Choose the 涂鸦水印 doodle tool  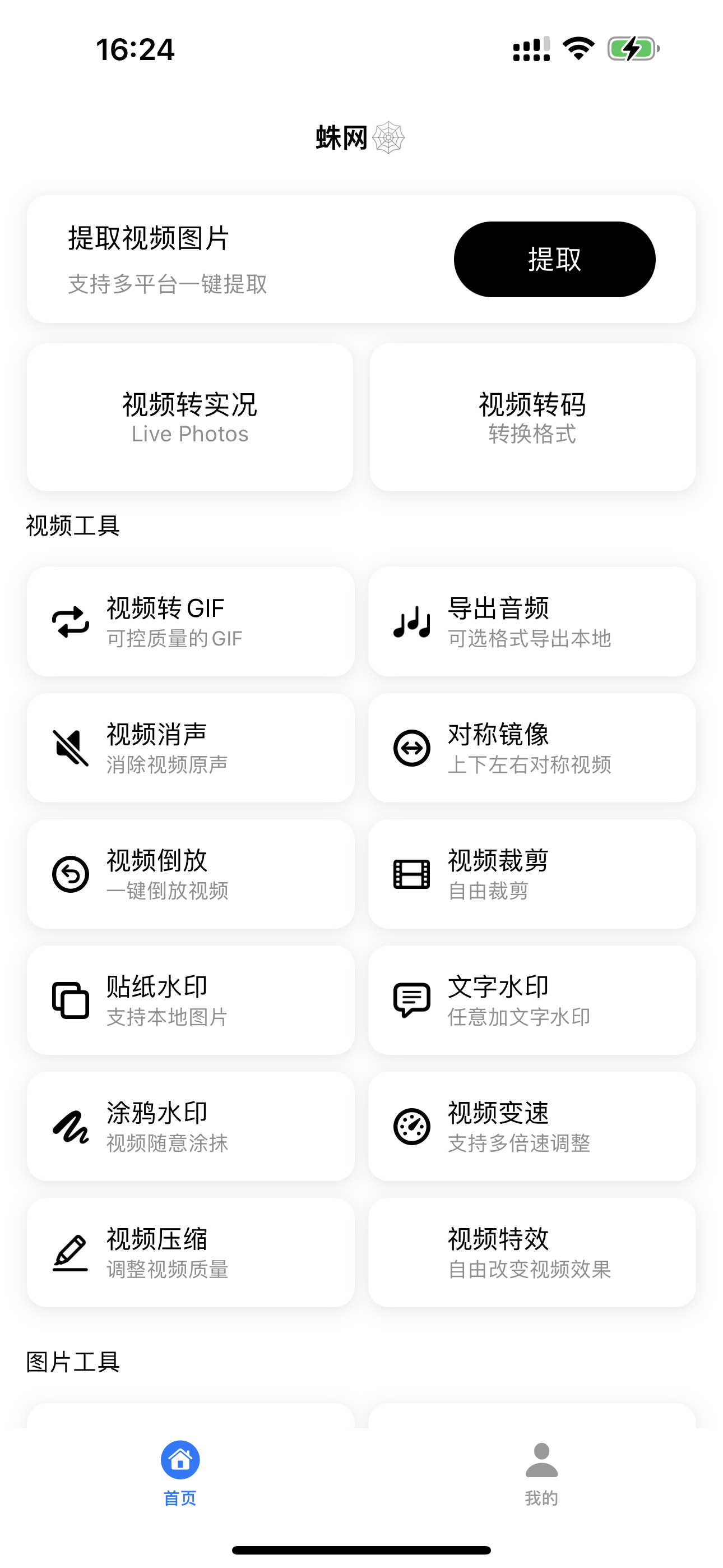tap(190, 1126)
